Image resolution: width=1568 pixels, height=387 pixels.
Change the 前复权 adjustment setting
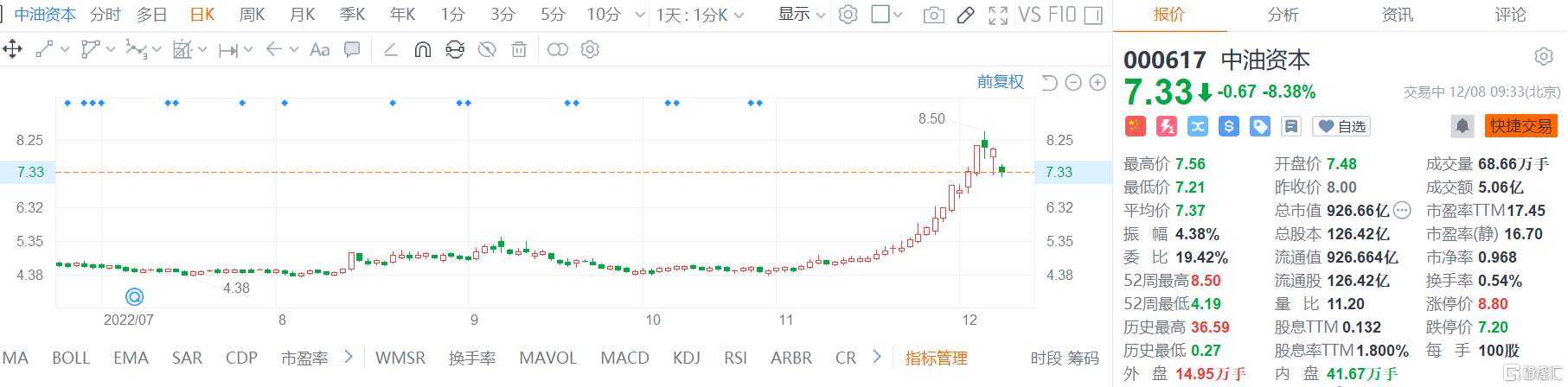click(x=1000, y=82)
